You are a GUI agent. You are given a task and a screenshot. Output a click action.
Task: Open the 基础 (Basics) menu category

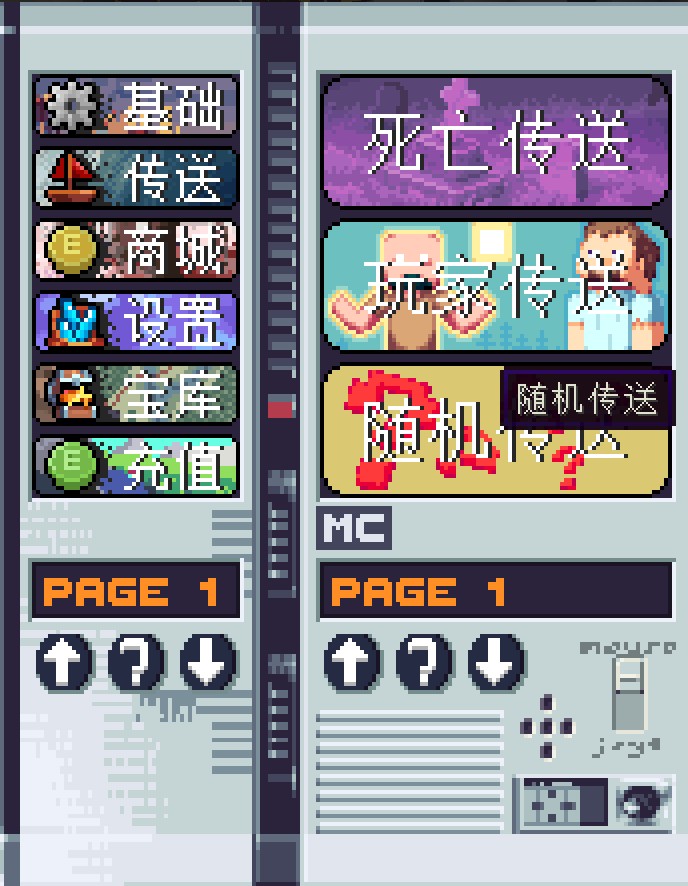[137, 106]
